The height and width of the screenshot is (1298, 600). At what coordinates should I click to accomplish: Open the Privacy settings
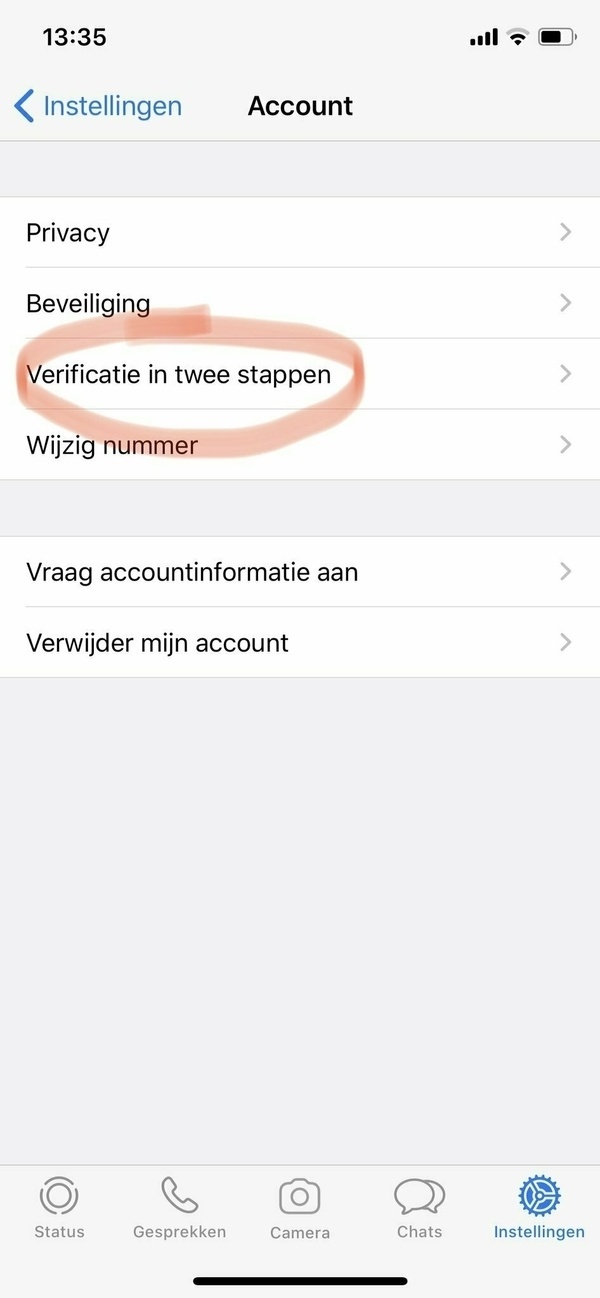point(300,233)
